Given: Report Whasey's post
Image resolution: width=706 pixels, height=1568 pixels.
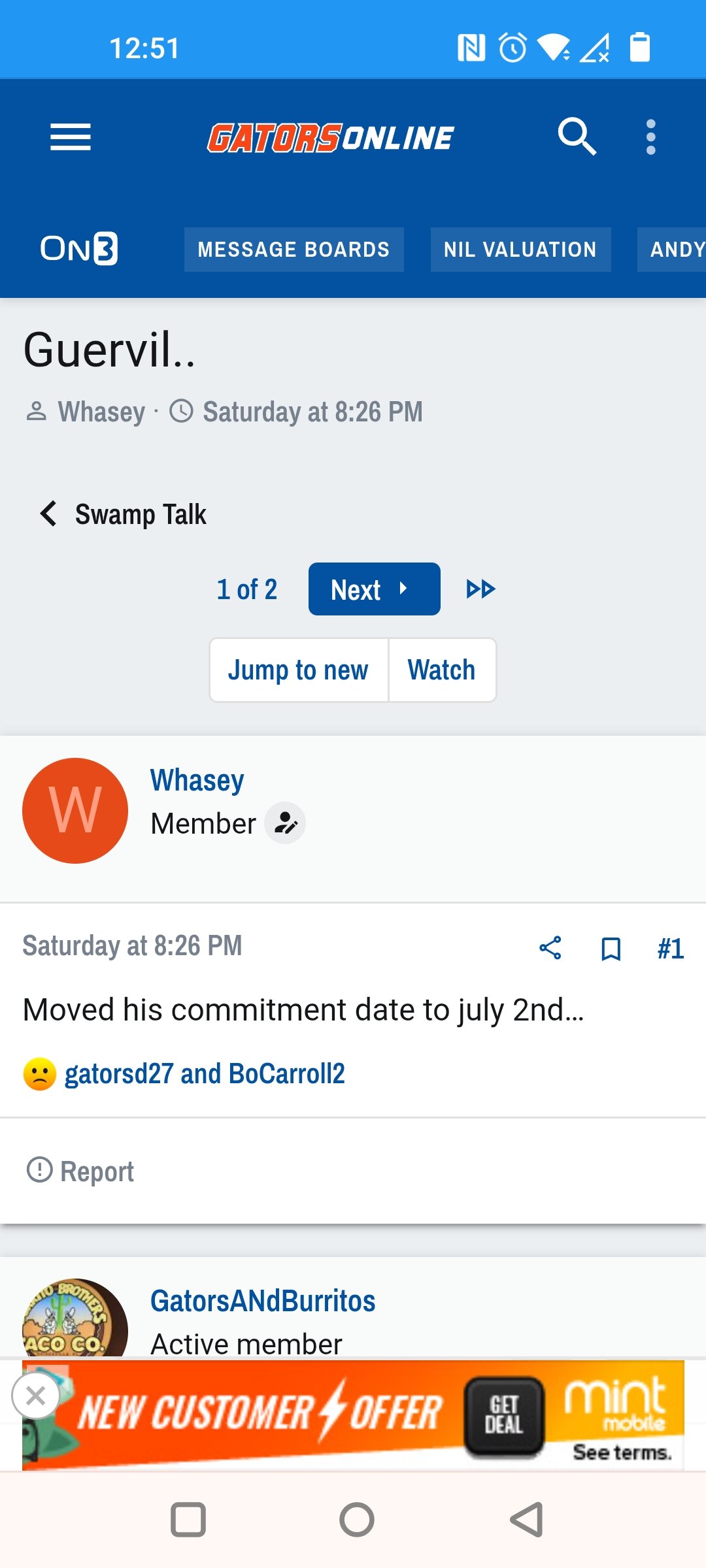Looking at the screenshot, I should 80,1171.
